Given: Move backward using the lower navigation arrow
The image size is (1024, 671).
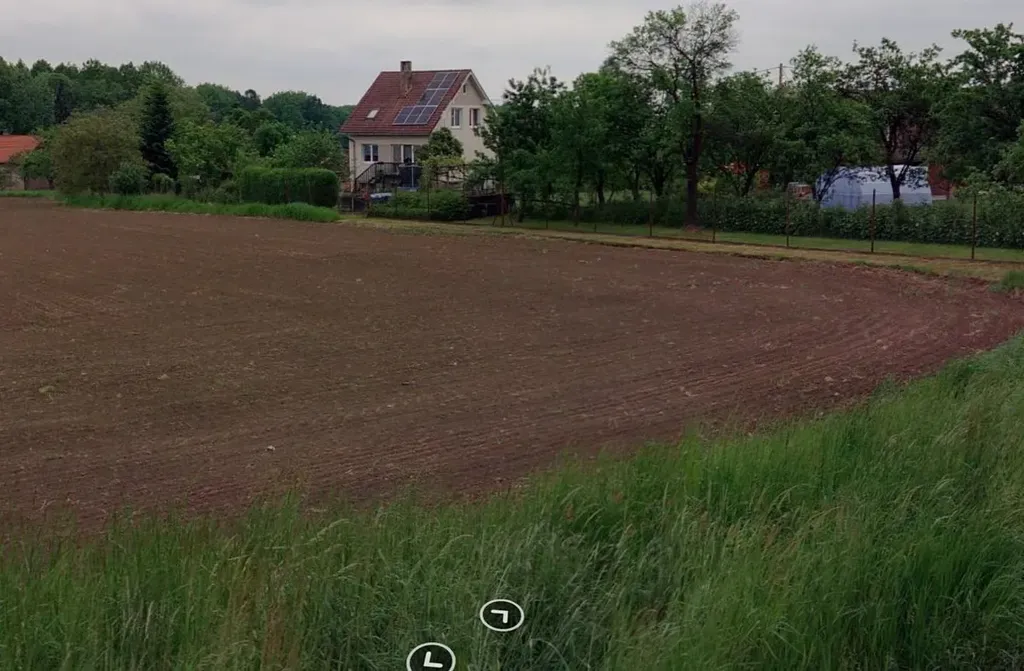Looking at the screenshot, I should pyautogui.click(x=431, y=658).
